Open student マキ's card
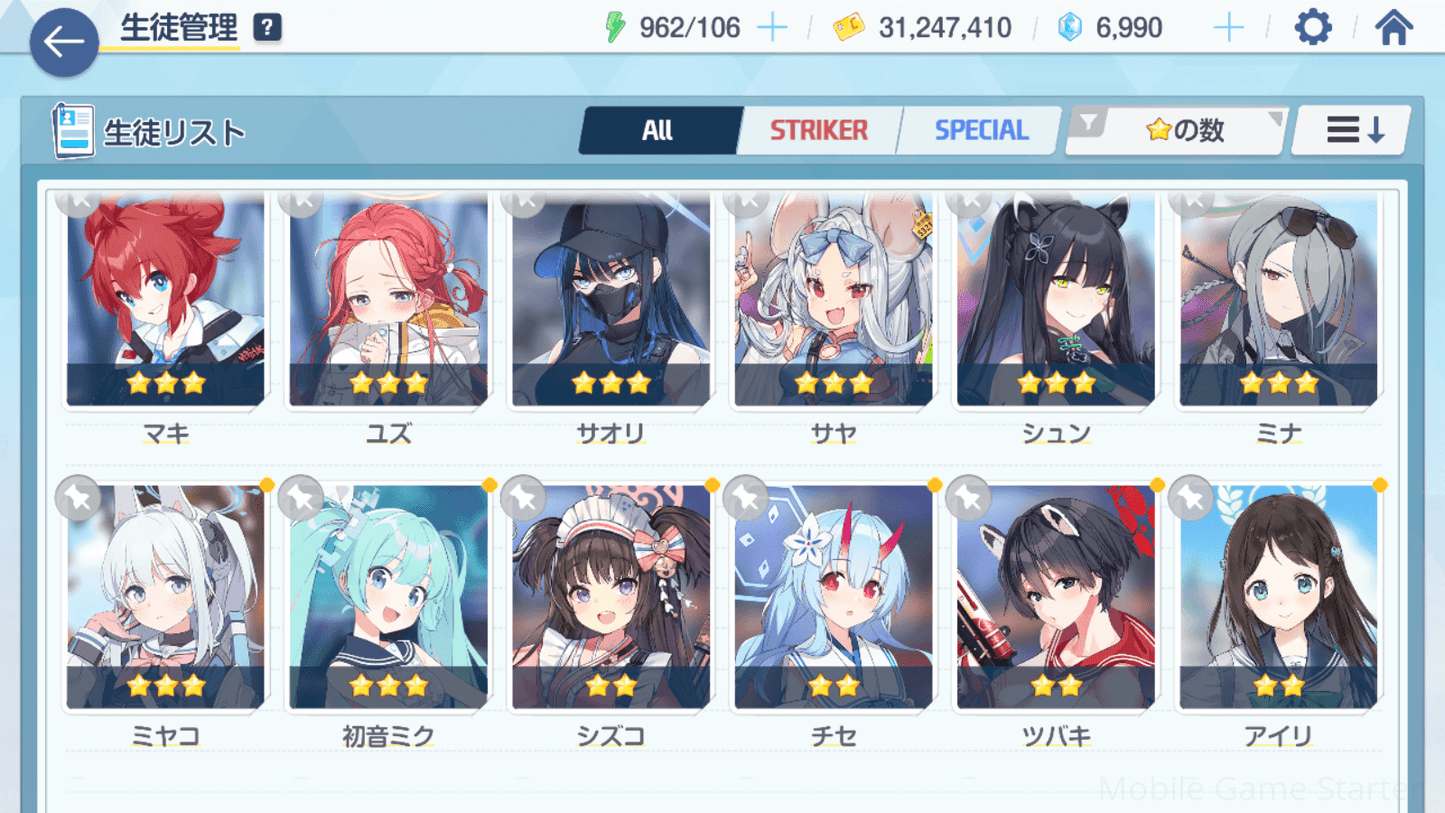Image resolution: width=1445 pixels, height=813 pixels. (166, 300)
